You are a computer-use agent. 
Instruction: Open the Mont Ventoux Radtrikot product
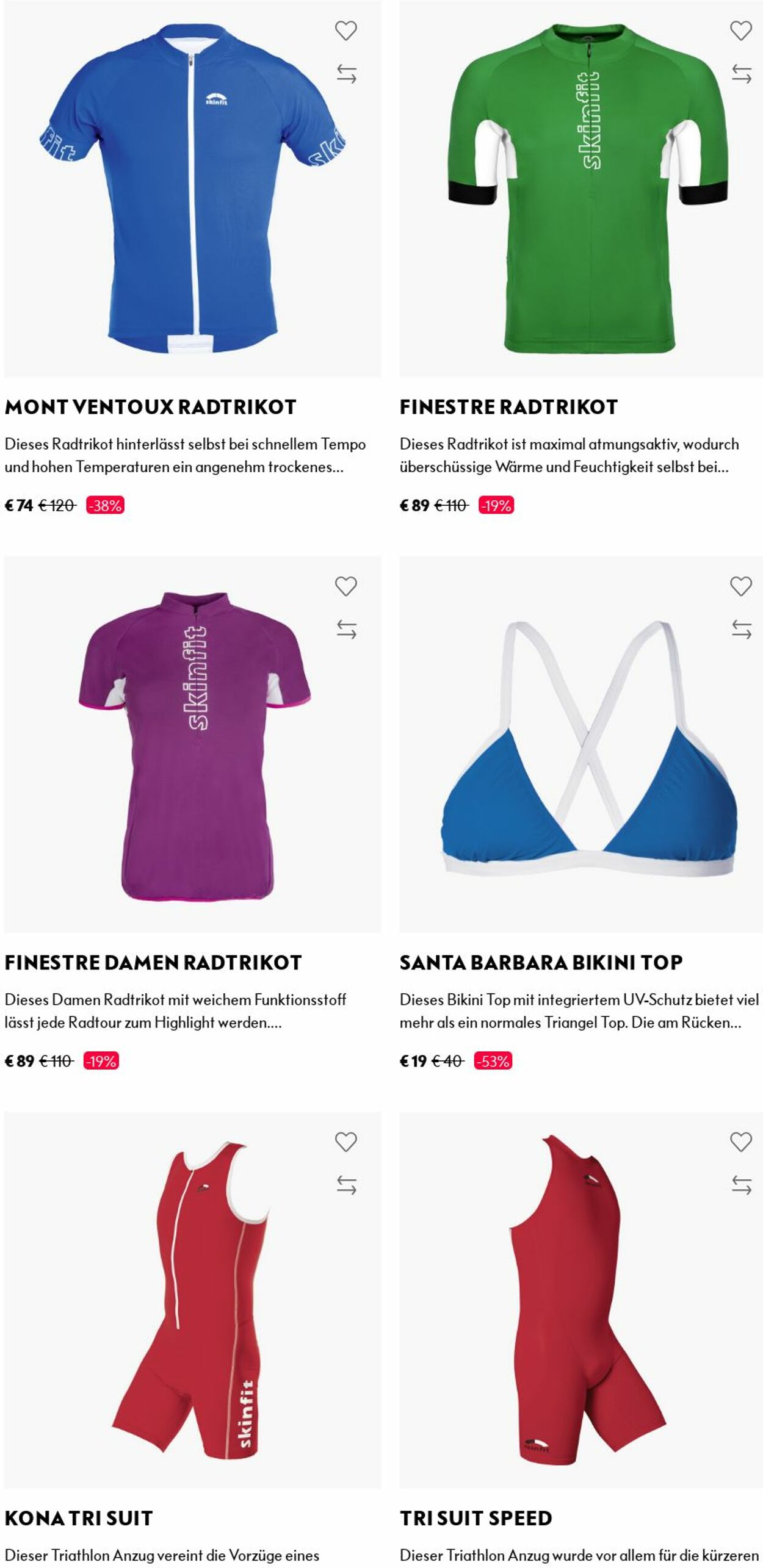(x=150, y=407)
